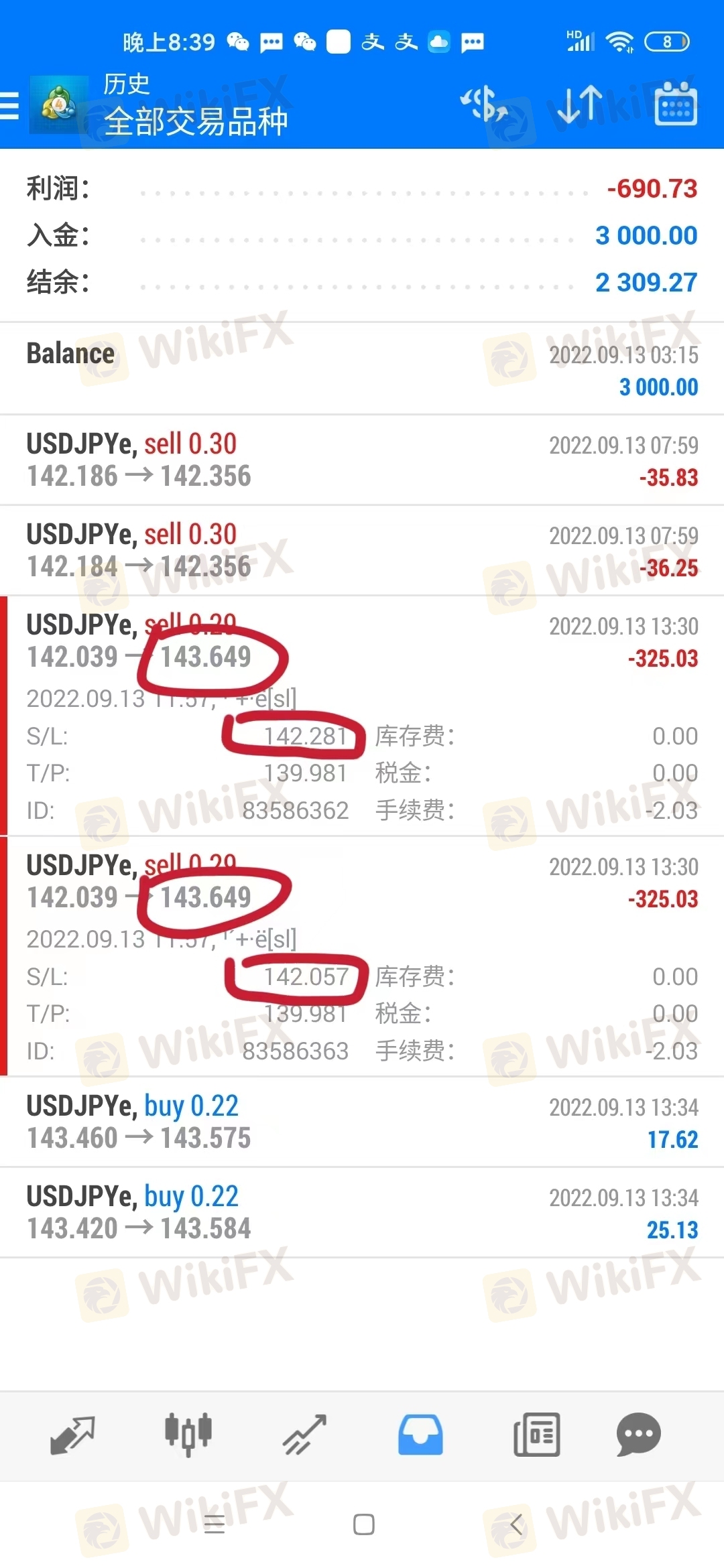Viewport: 724px width, 1568px height.
Task: Go back with the system back button
Action: click(516, 1524)
